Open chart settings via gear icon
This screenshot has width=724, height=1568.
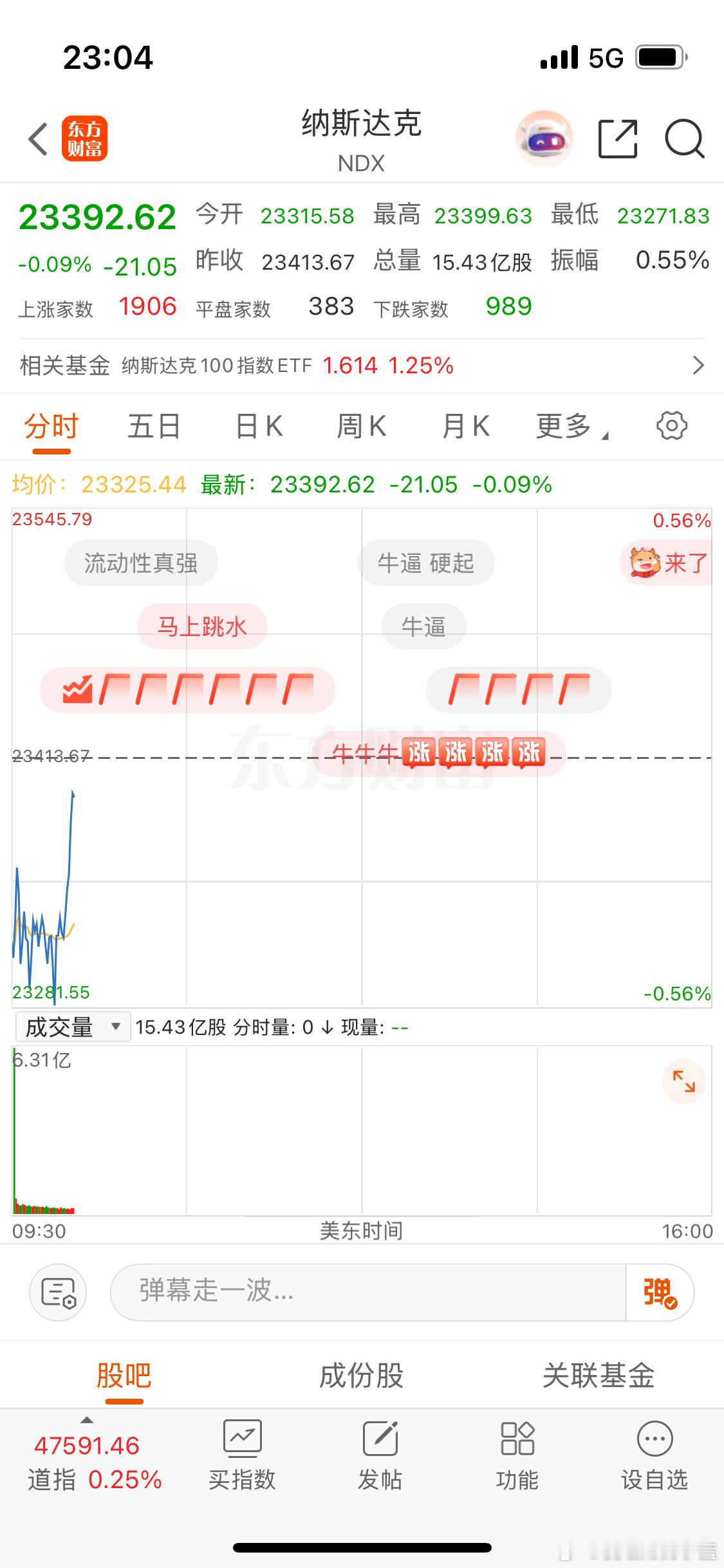672,425
